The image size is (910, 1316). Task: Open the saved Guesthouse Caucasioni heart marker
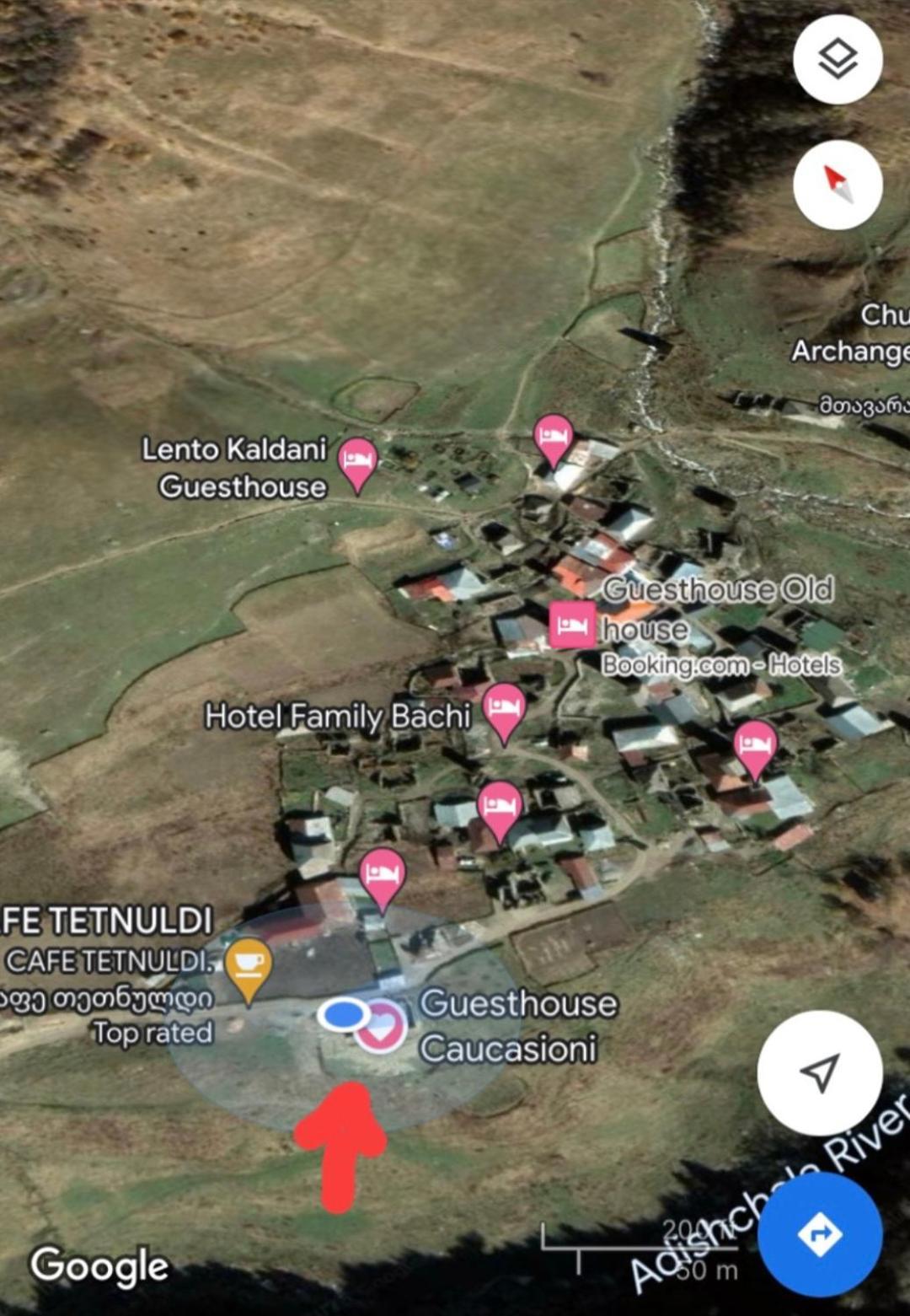[382, 1027]
